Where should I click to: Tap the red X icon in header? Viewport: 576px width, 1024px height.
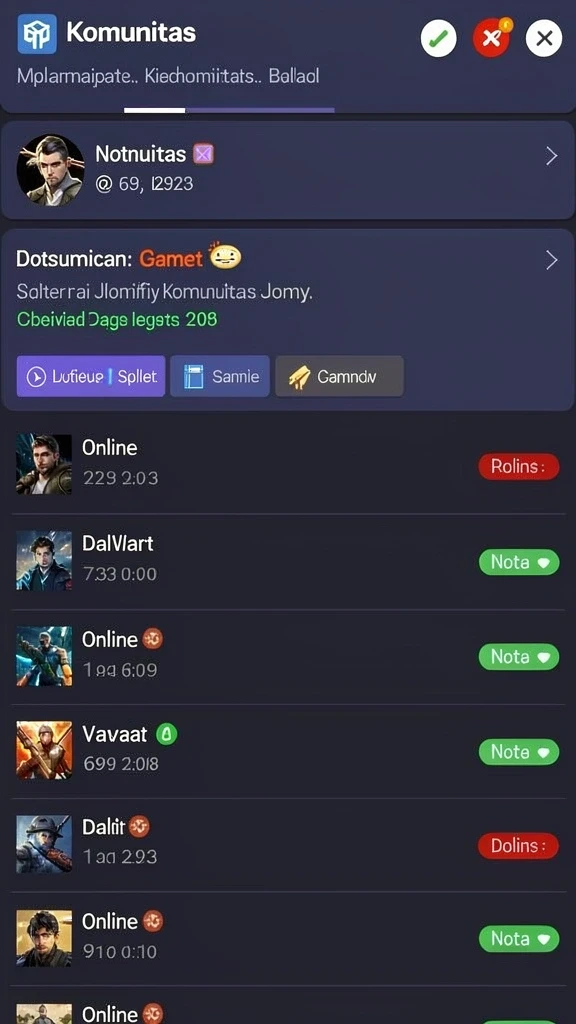click(x=492, y=38)
